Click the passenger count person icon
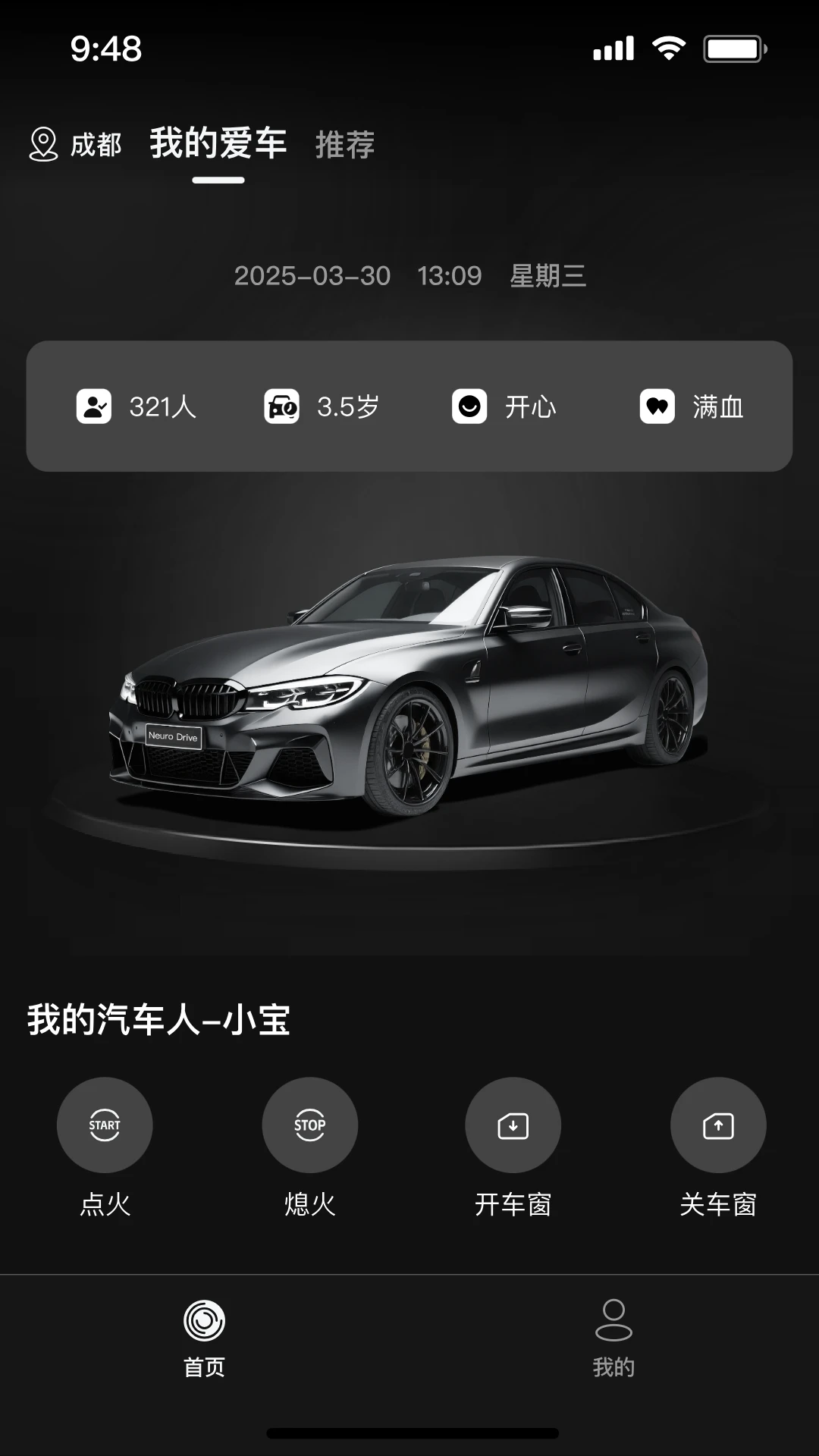 (93, 406)
